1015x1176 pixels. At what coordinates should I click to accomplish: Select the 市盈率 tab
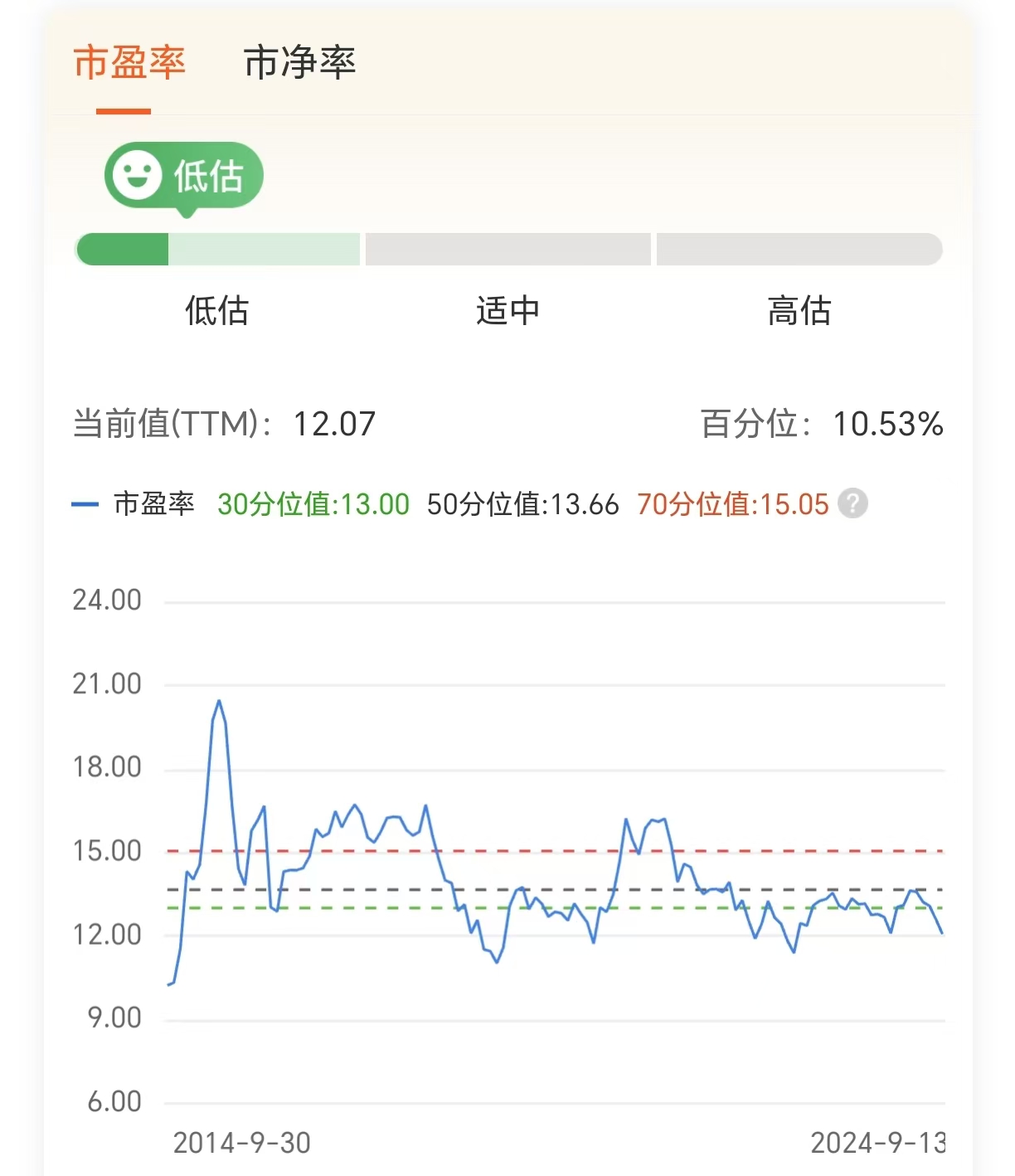129,63
